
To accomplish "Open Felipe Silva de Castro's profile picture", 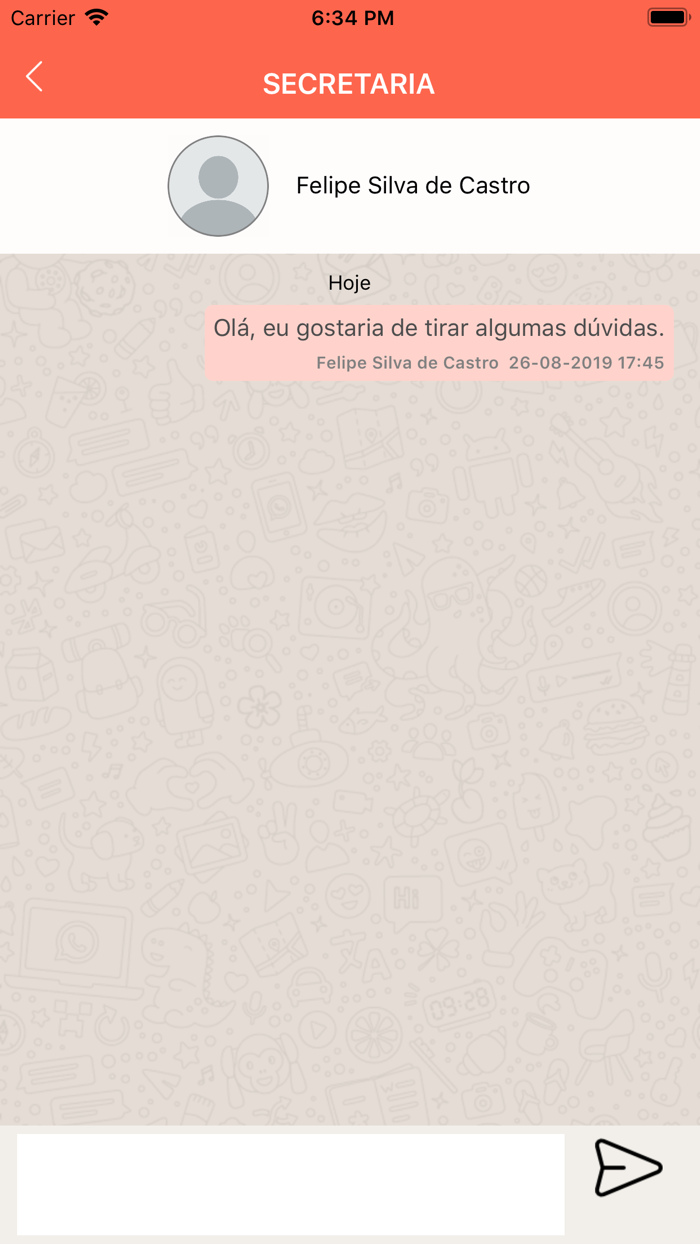I will point(218,186).
